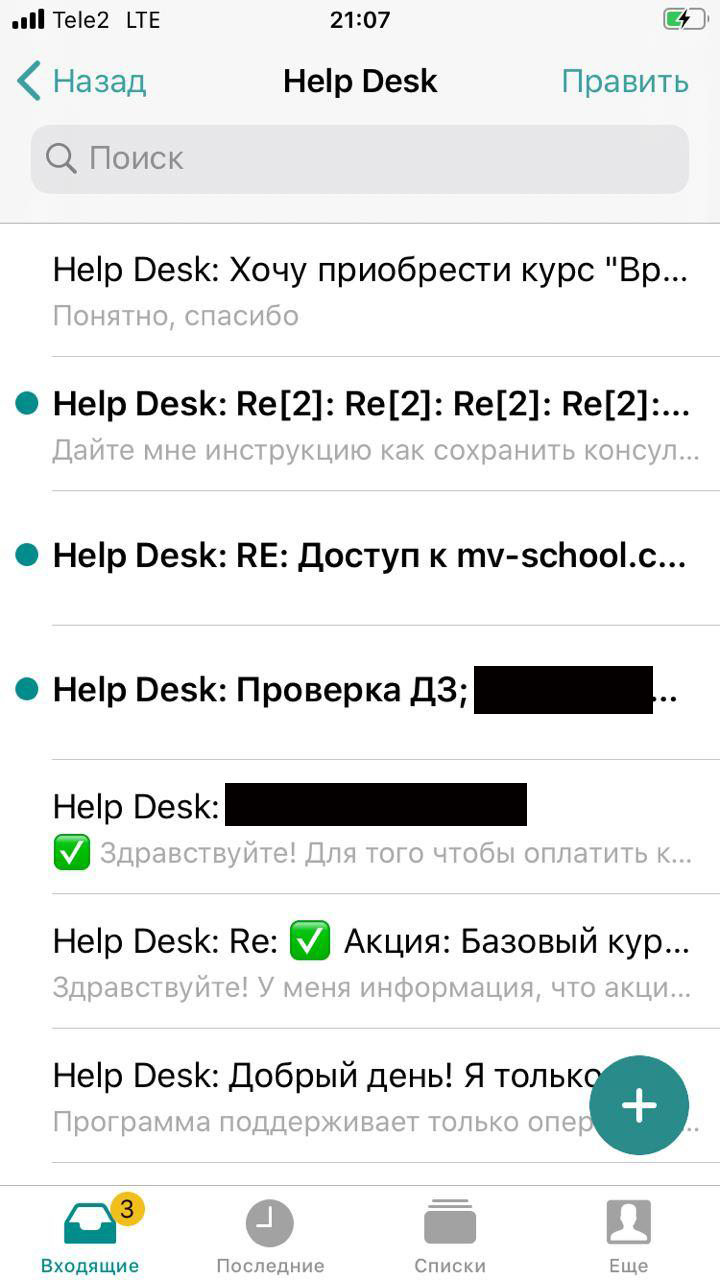This screenshot has height=1280, width=720.
Task: Focus the Поиск search field
Action: point(360,159)
